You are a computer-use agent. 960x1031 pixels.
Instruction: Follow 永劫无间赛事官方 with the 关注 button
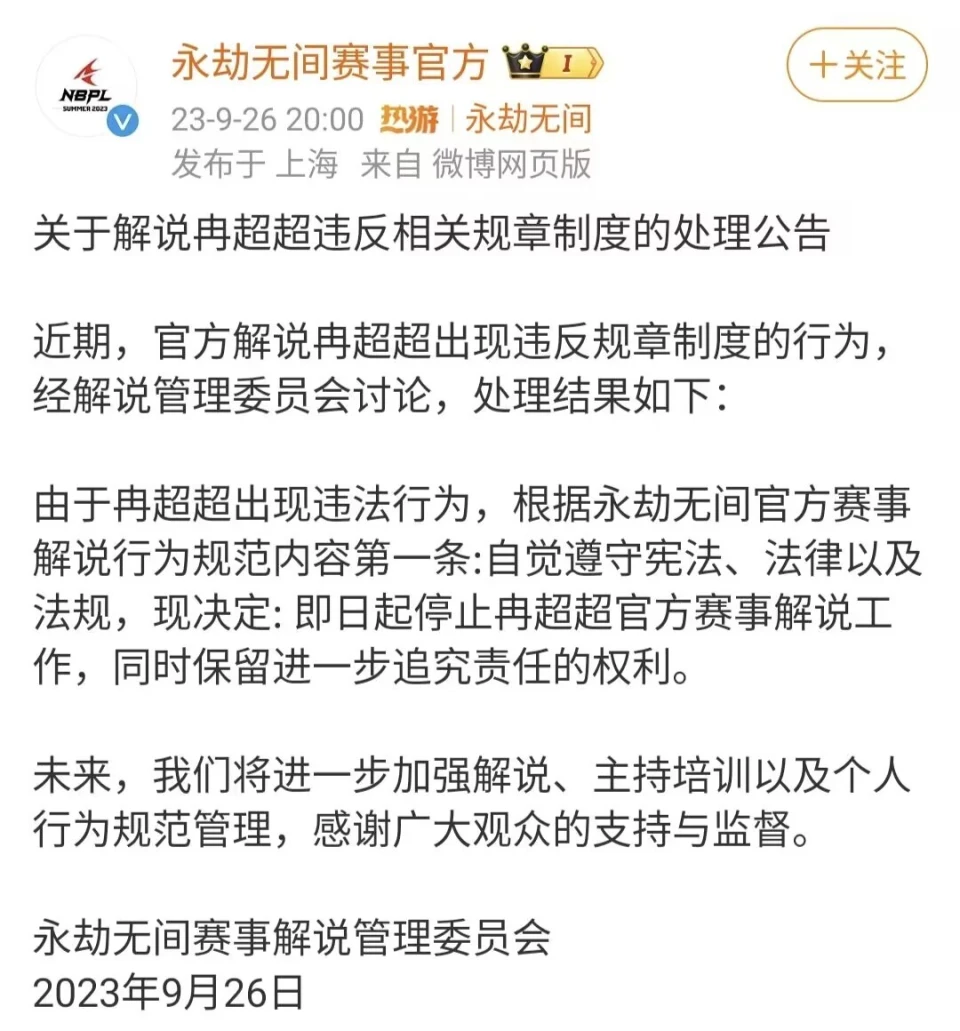pos(856,66)
